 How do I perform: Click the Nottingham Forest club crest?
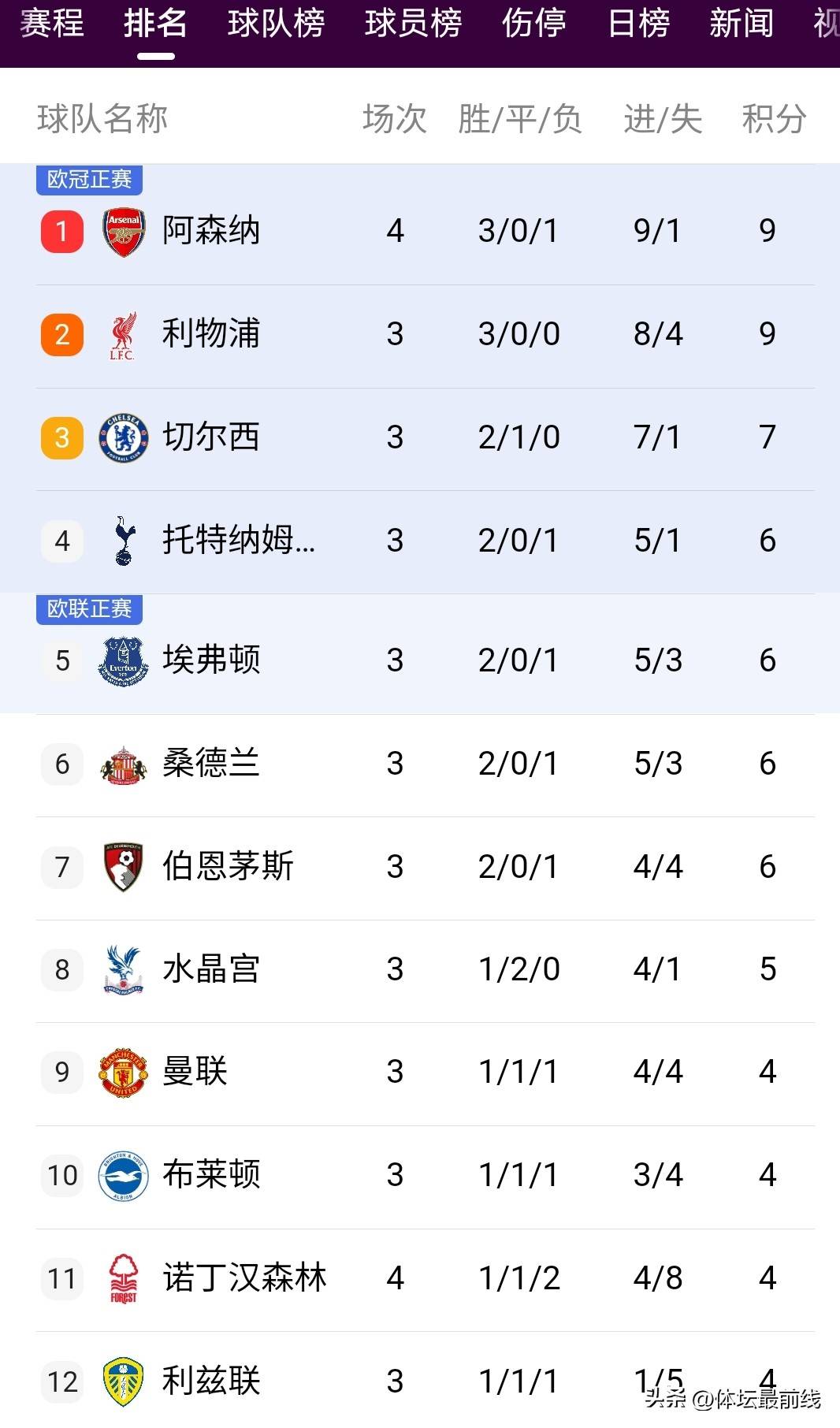(121, 1279)
